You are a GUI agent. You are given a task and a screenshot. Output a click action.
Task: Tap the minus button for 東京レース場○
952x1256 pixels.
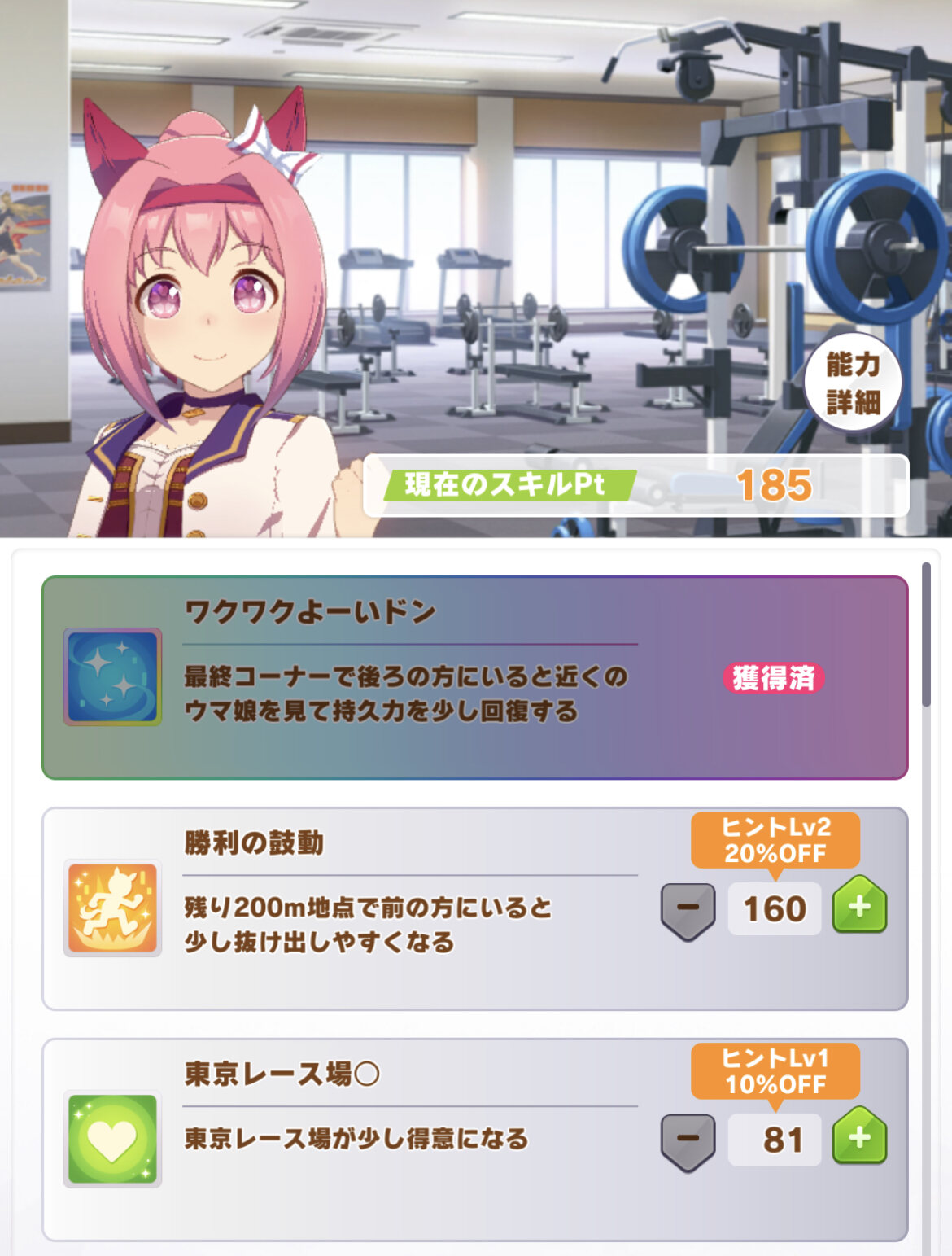click(688, 1140)
